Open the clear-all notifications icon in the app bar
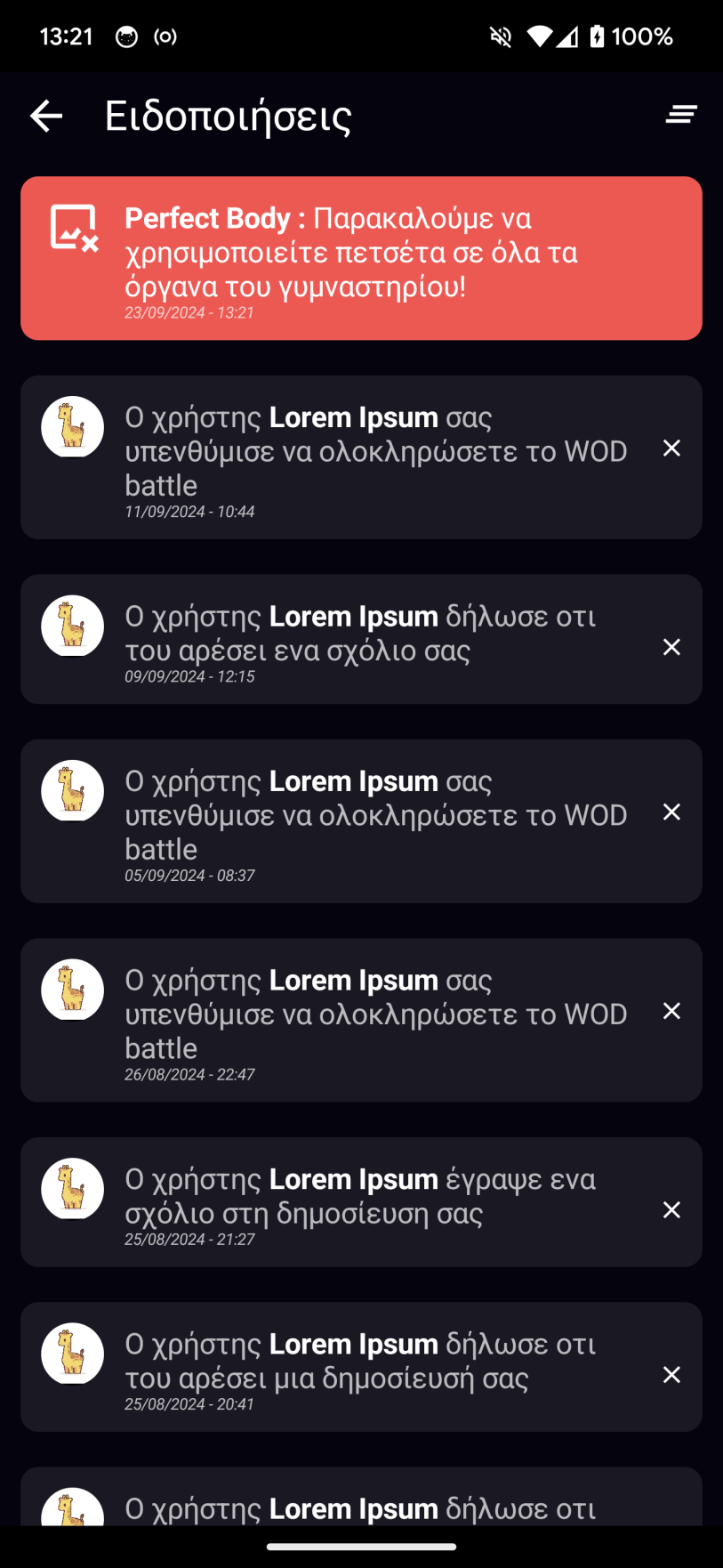 tap(681, 115)
